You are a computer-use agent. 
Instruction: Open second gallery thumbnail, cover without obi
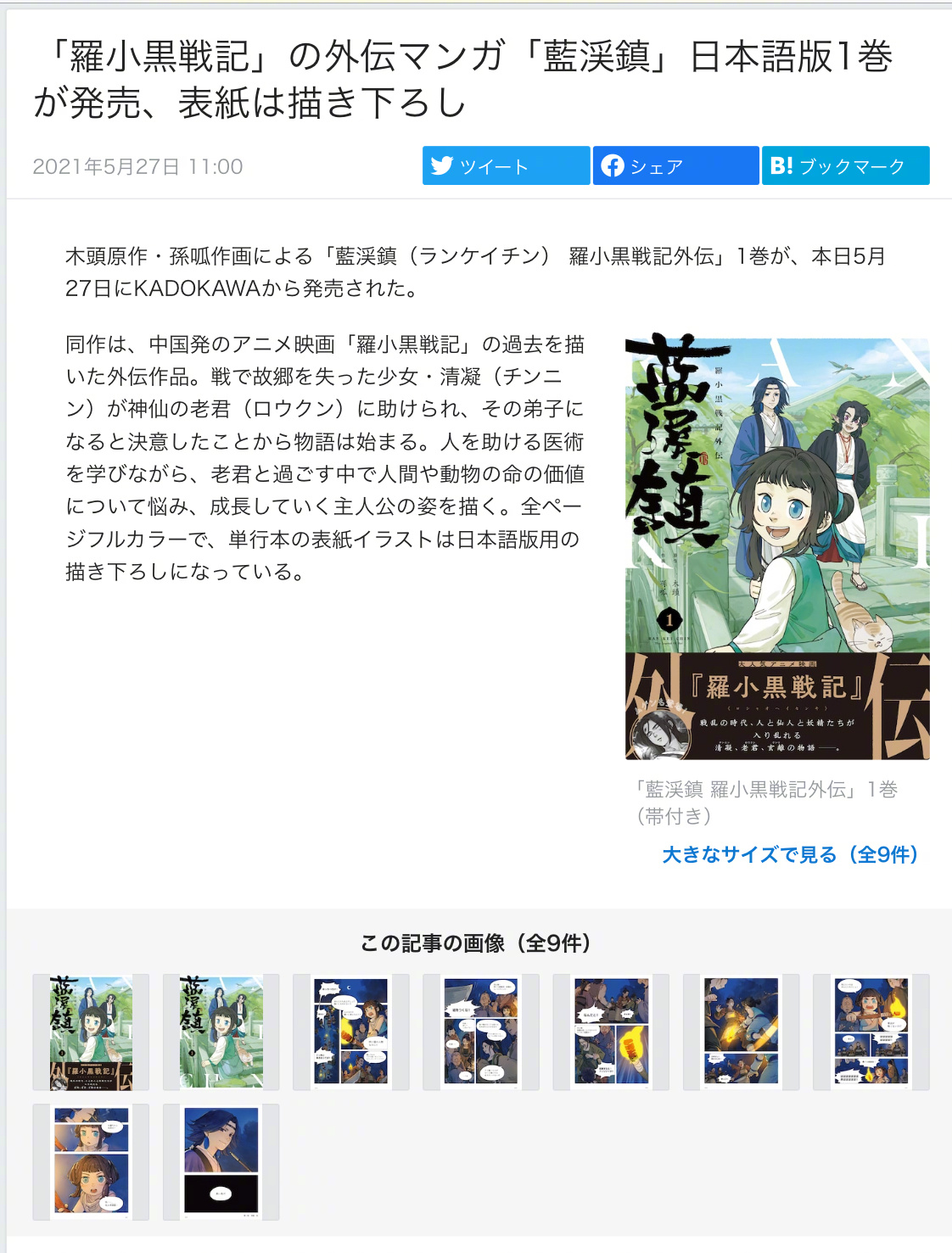pyautogui.click(x=221, y=1032)
